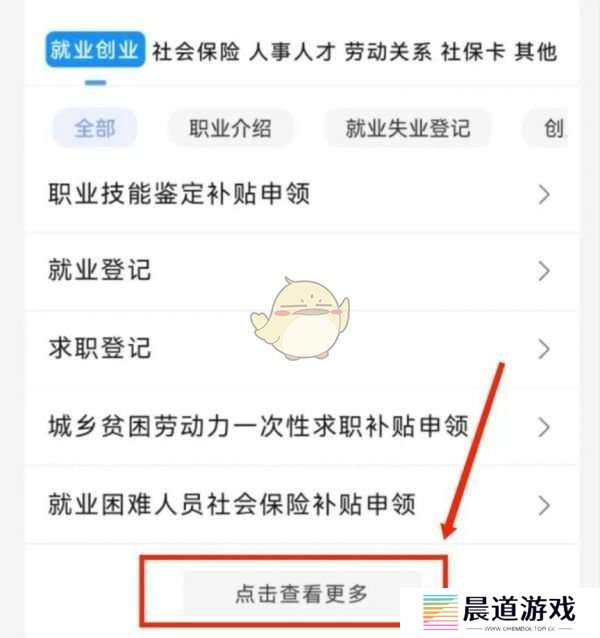This screenshot has height=638, width=600.
Task: Open 城乡贫困劳动力一次性求职补贴申领
Action: click(x=300, y=427)
